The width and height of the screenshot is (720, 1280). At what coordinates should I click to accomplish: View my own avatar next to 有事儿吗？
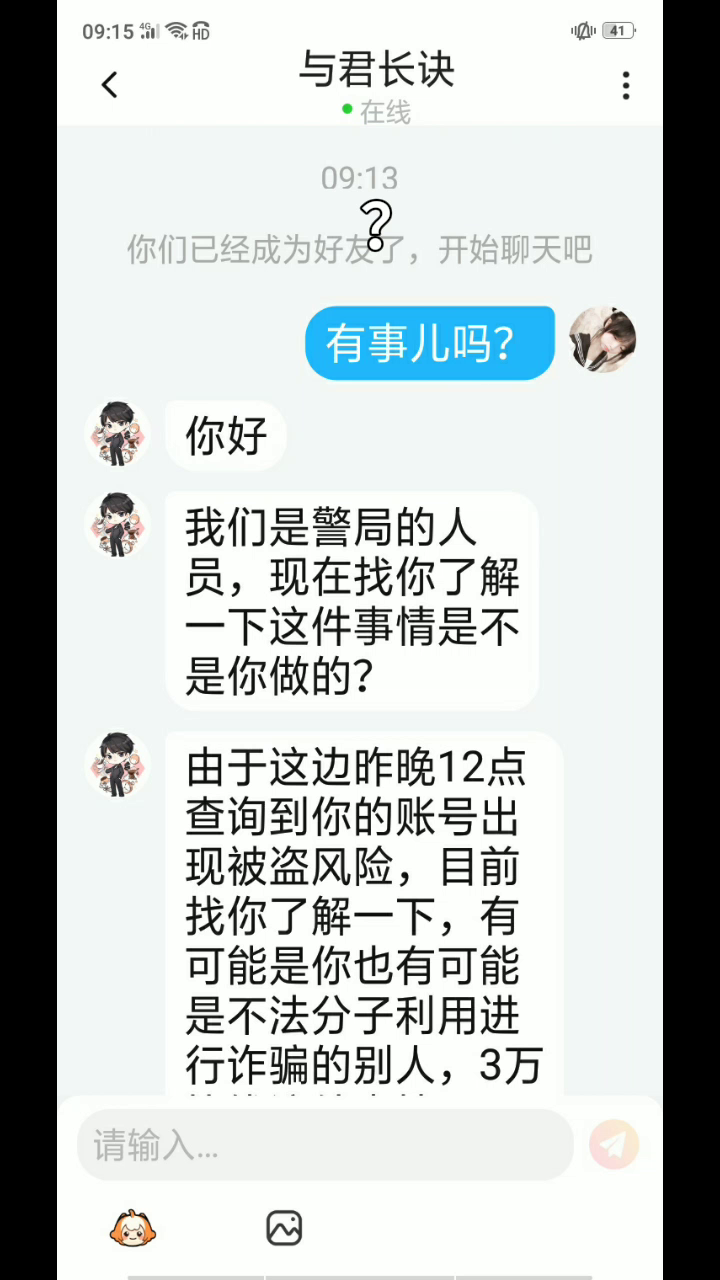(603, 340)
